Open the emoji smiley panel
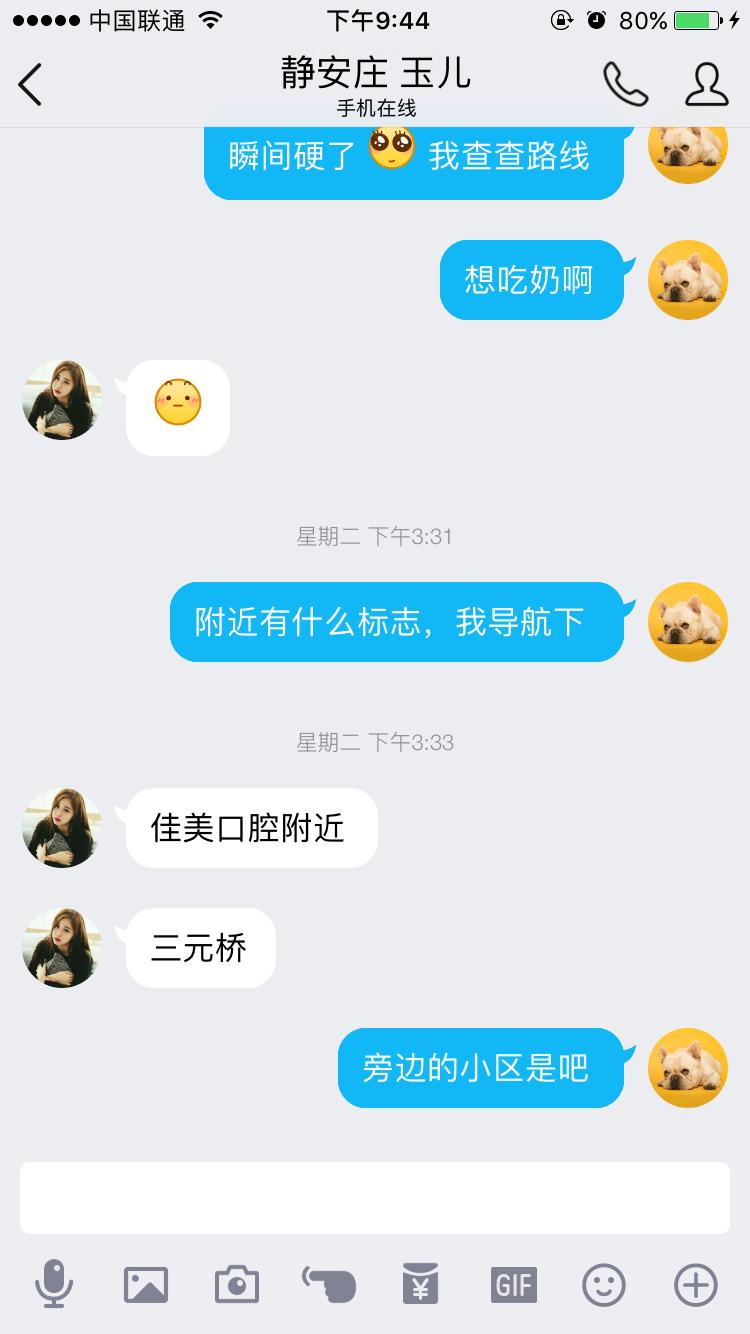This screenshot has width=750, height=1334. [x=604, y=1285]
